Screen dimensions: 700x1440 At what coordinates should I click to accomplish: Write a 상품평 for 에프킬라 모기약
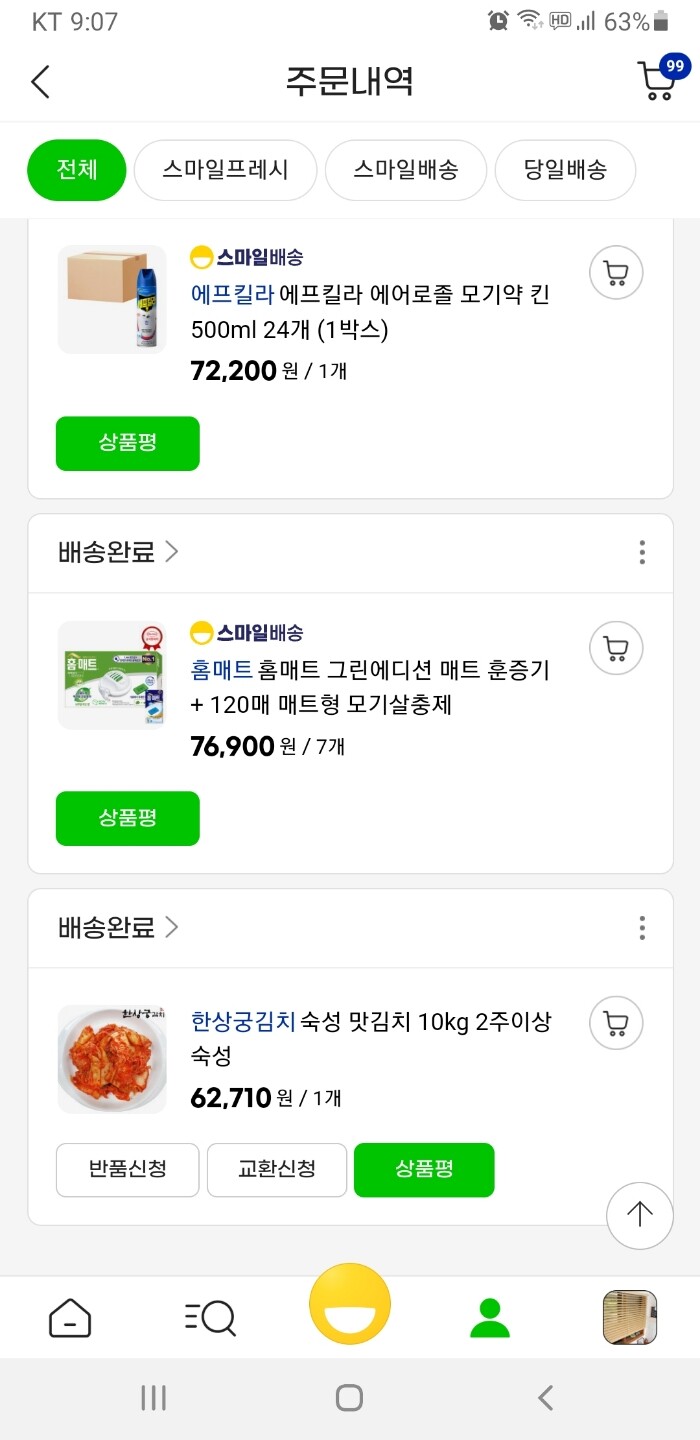pos(128,443)
